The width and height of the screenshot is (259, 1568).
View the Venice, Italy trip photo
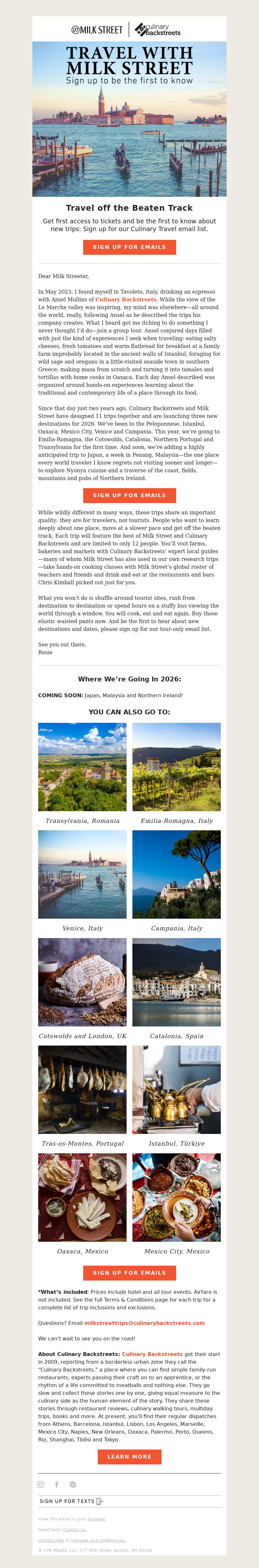point(82,874)
